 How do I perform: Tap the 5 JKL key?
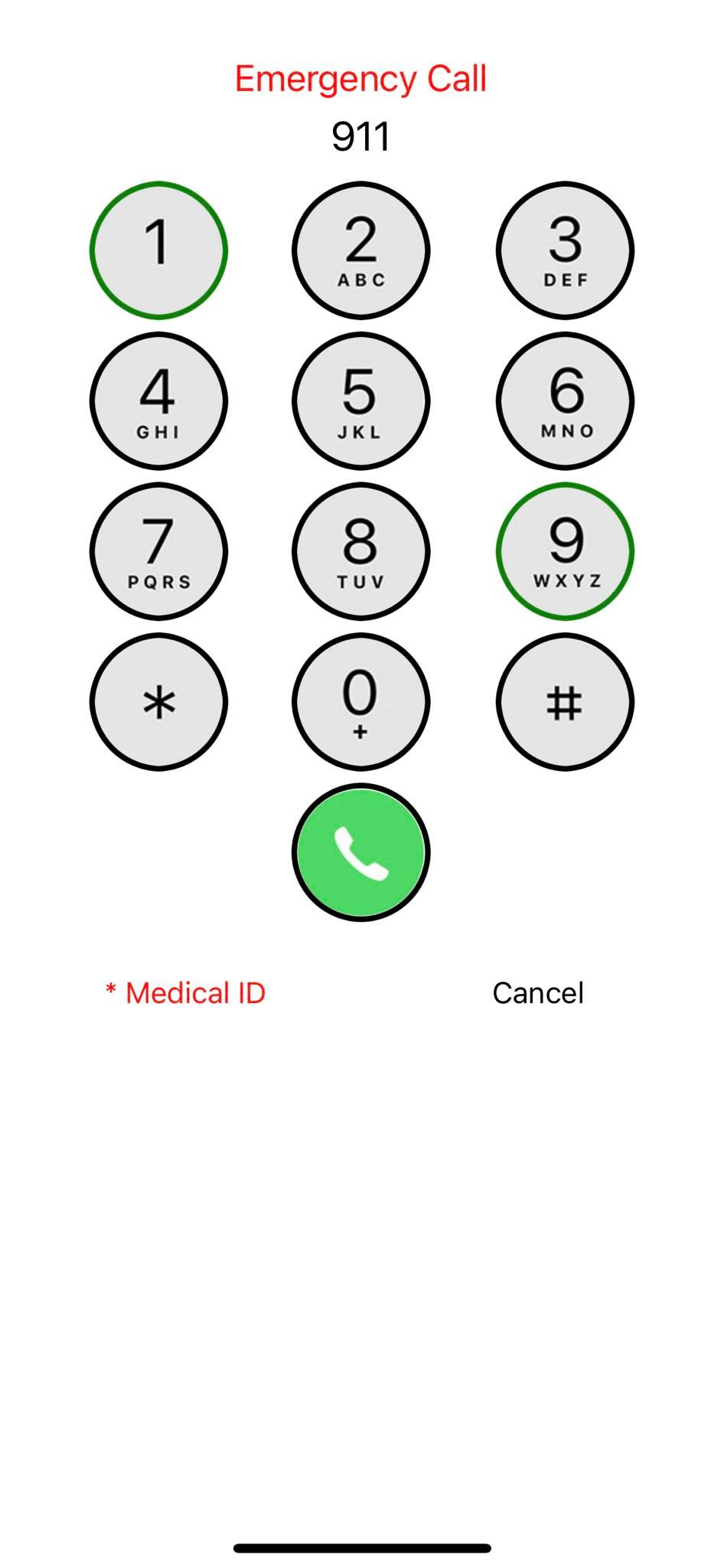(360, 400)
